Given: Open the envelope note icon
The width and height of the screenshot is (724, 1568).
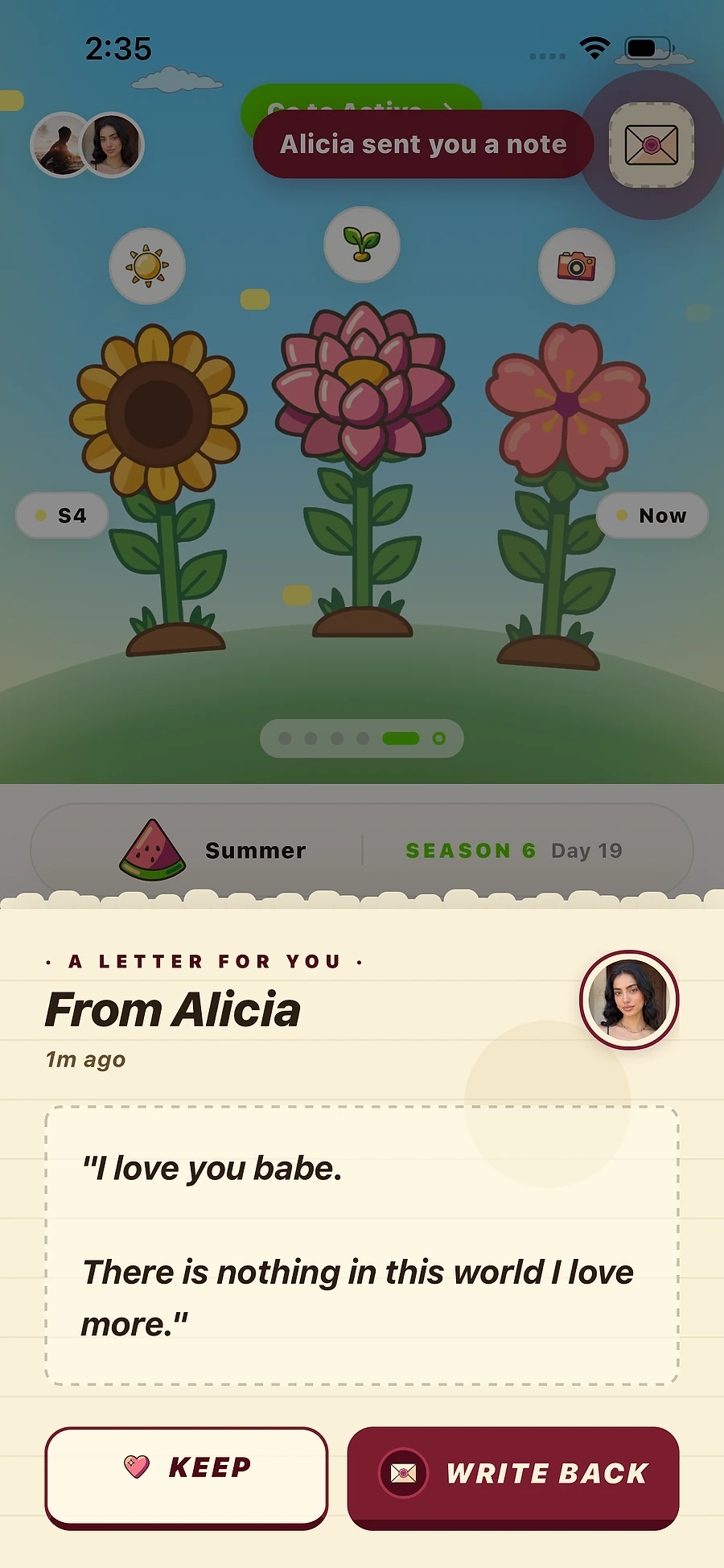Looking at the screenshot, I should pyautogui.click(x=652, y=145).
